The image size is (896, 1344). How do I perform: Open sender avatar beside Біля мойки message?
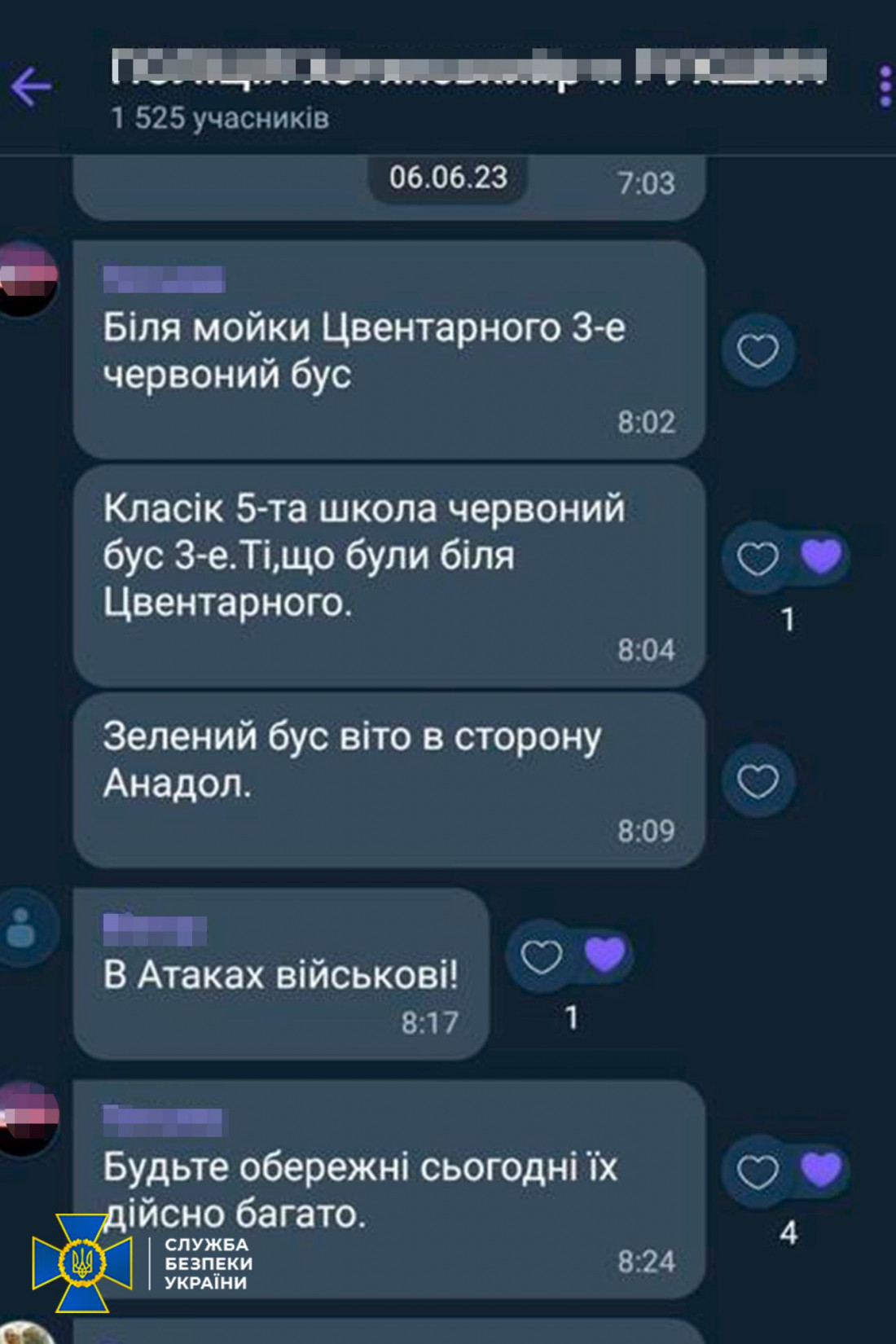tap(29, 279)
